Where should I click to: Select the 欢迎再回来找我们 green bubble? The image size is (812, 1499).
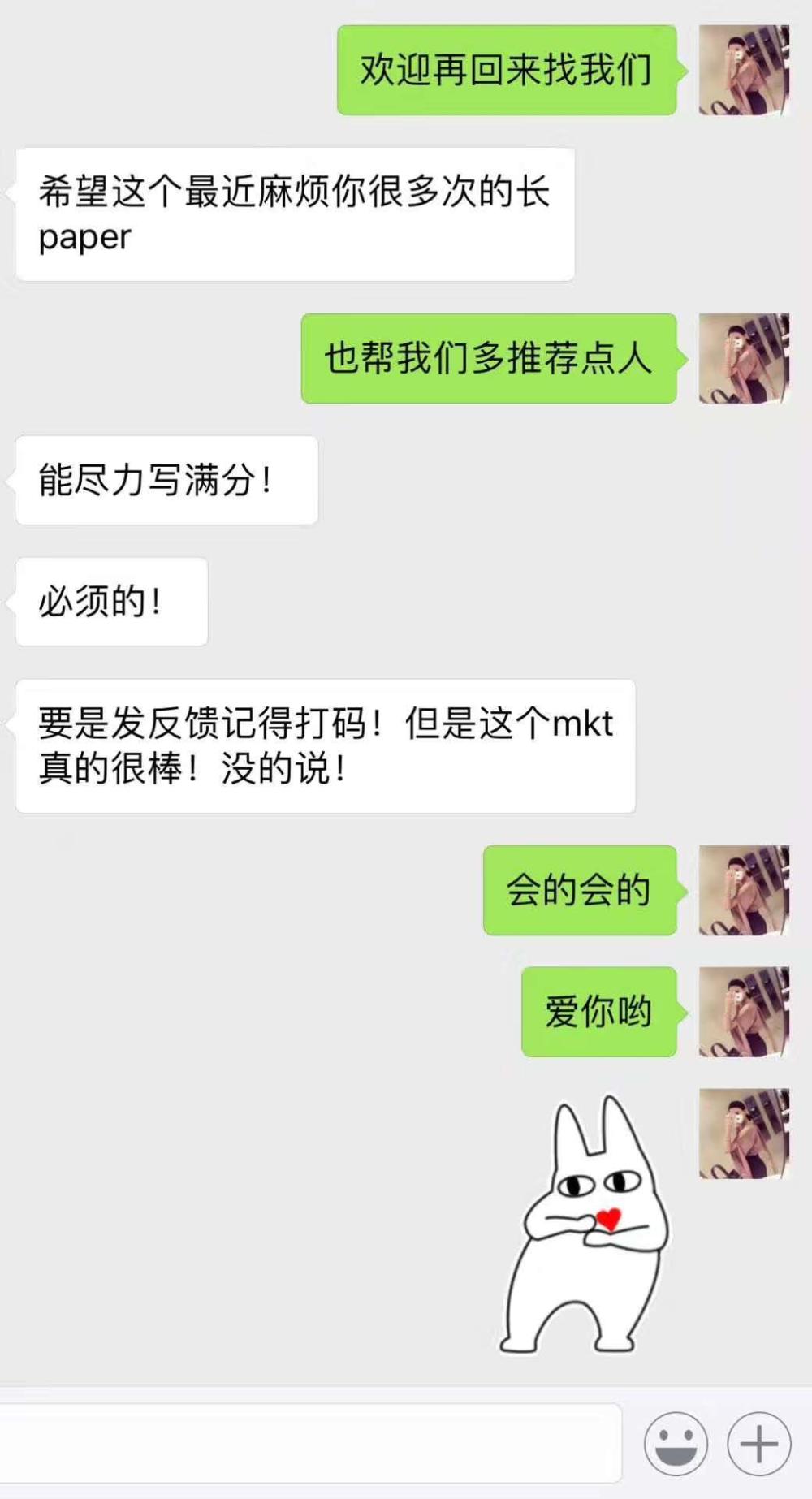(x=508, y=69)
